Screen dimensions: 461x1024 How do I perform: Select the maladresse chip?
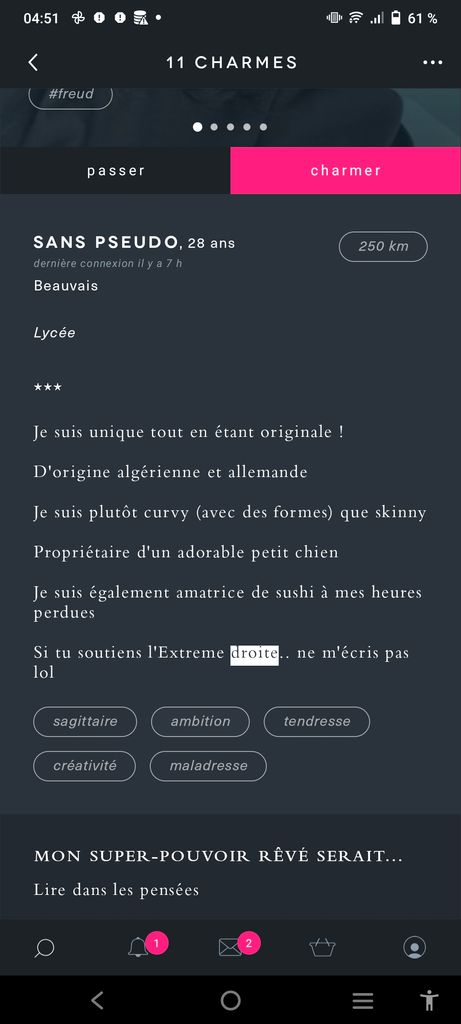[208, 766]
